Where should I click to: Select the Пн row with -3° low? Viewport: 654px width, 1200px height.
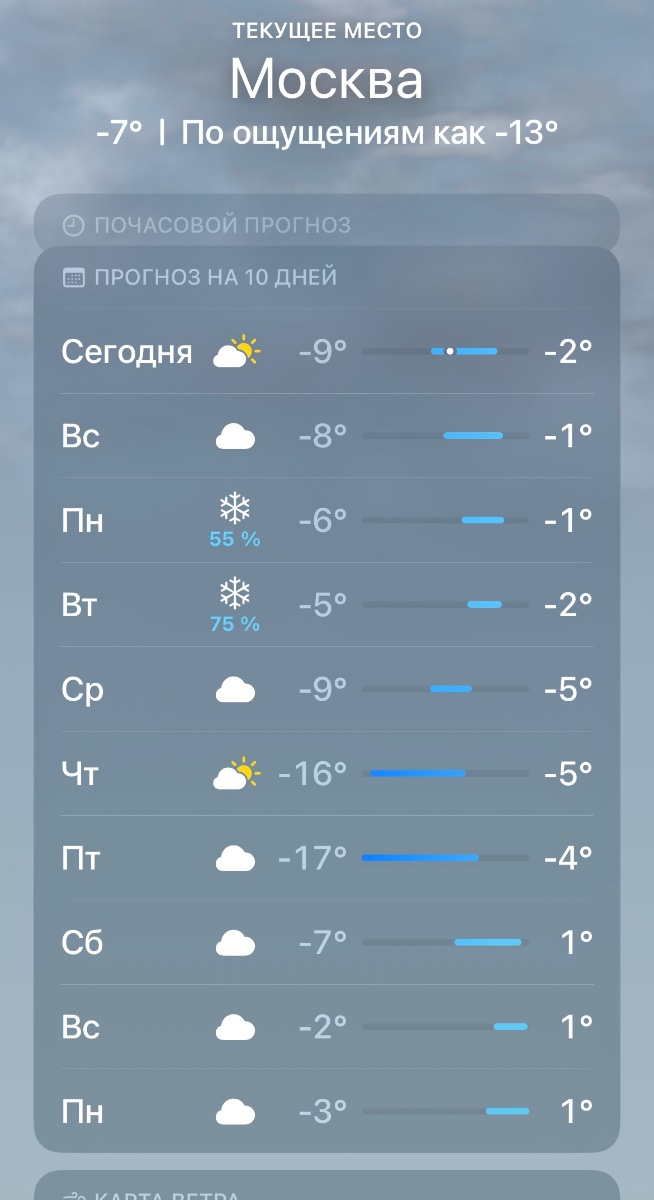(x=326, y=1111)
